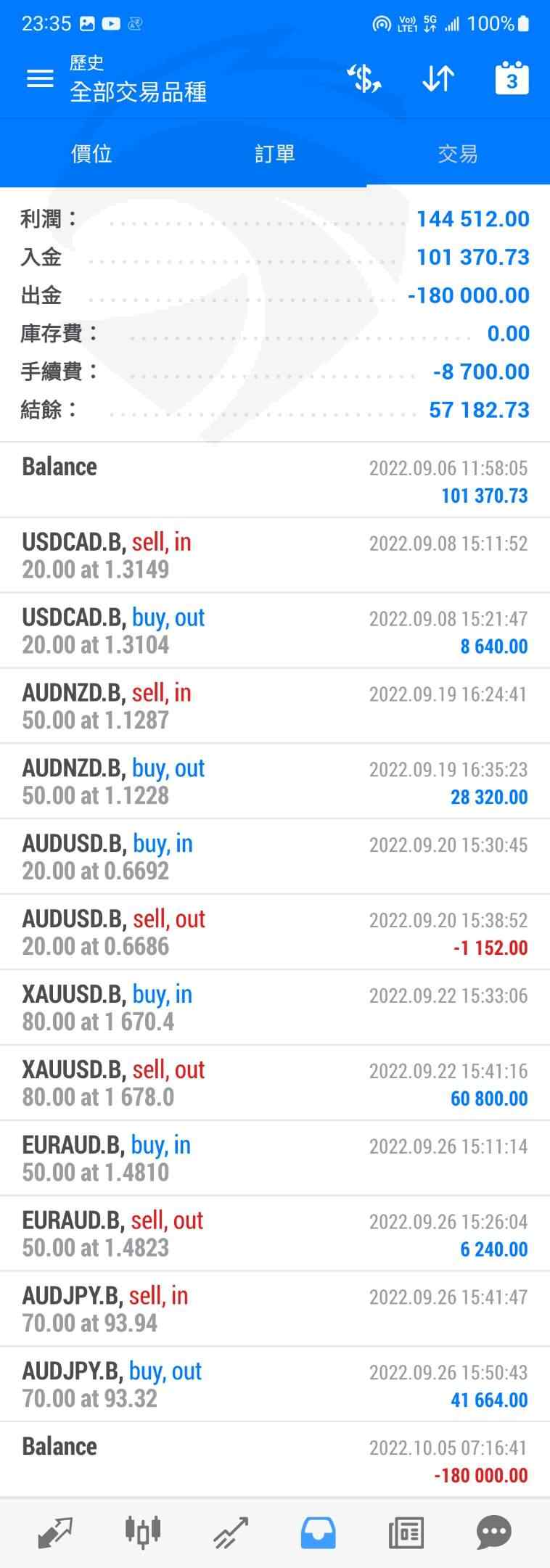550x1568 pixels.
Task: Open the symbol filter dollar icon
Action: 364,78
